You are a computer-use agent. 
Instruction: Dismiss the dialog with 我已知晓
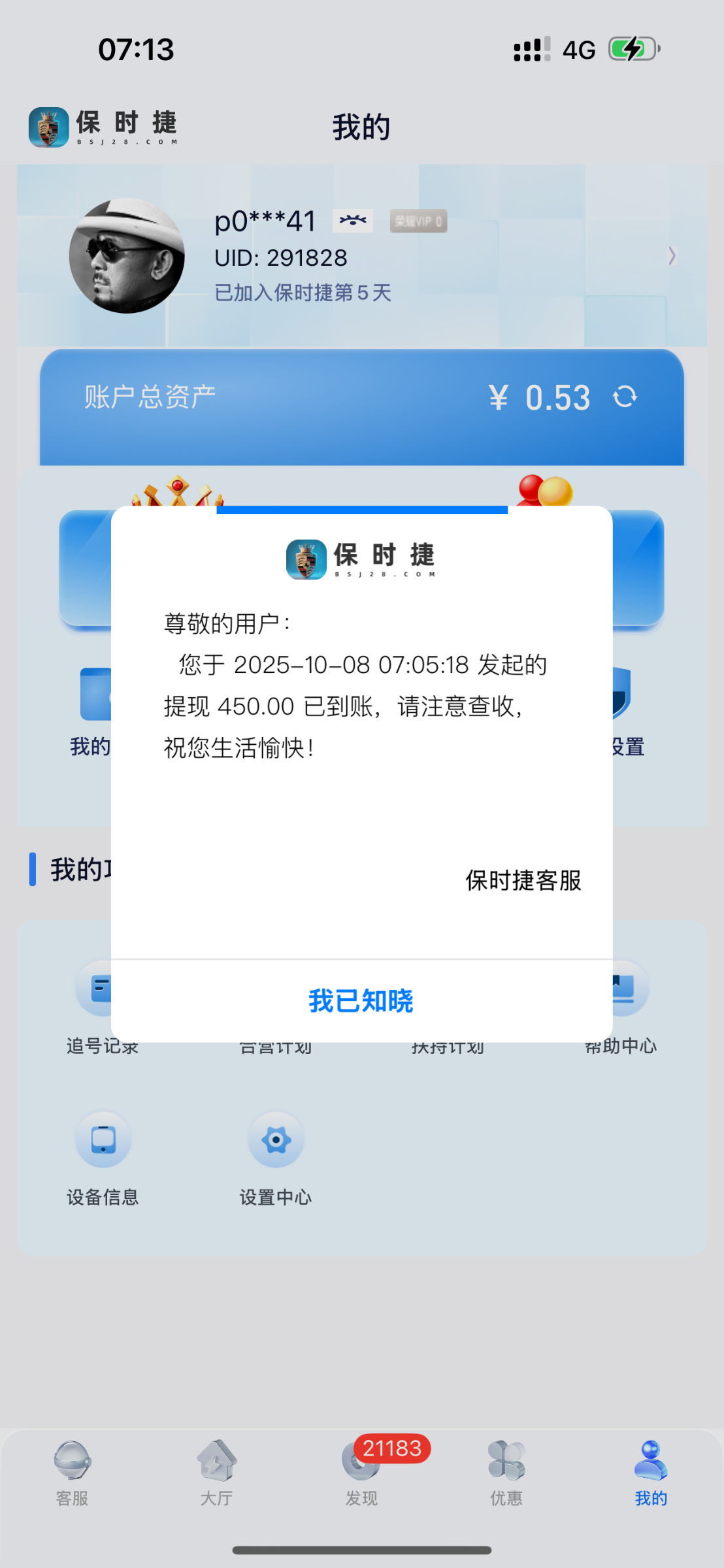click(361, 1001)
